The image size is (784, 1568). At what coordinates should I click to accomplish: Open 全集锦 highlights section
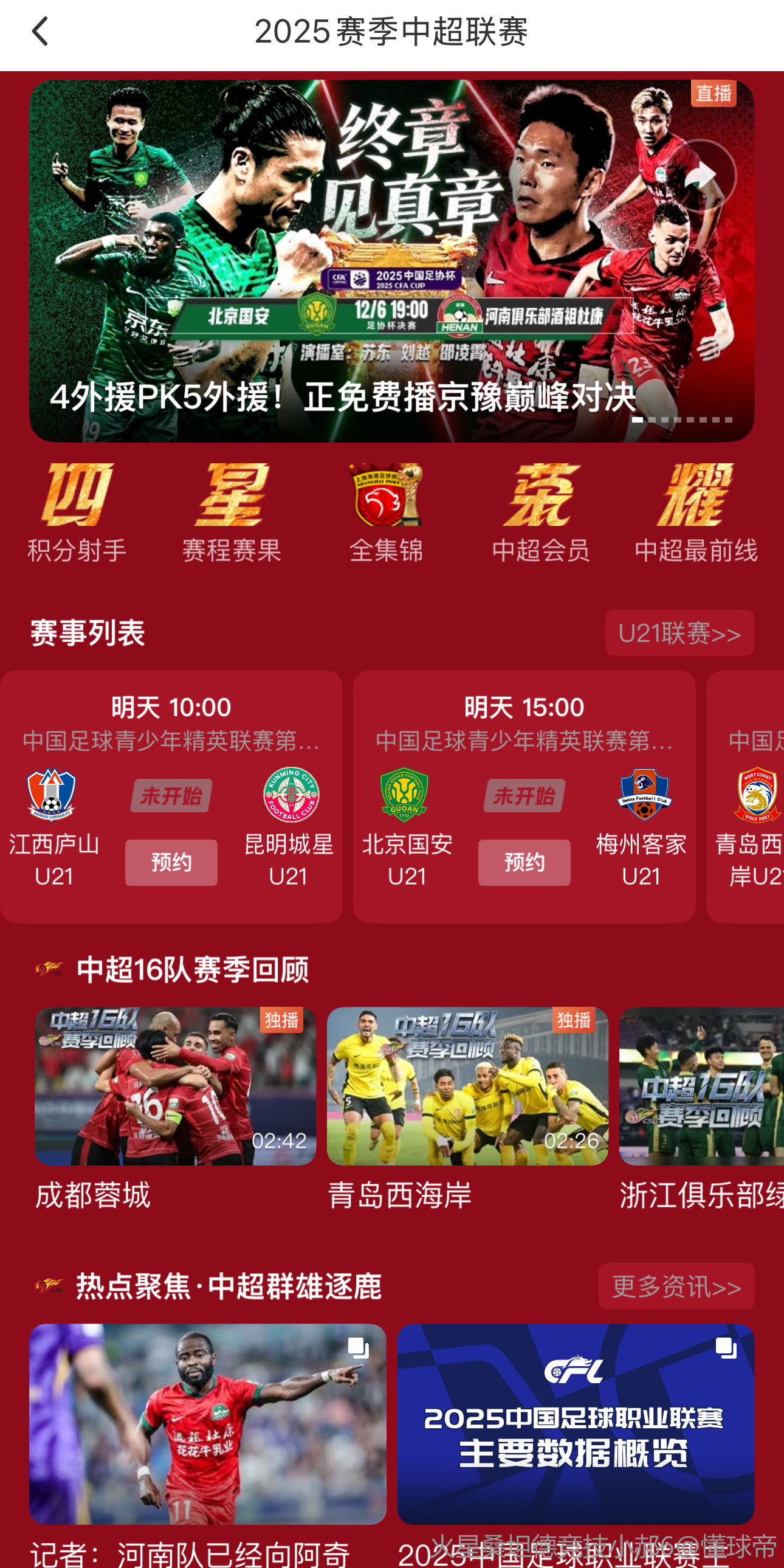[x=386, y=513]
